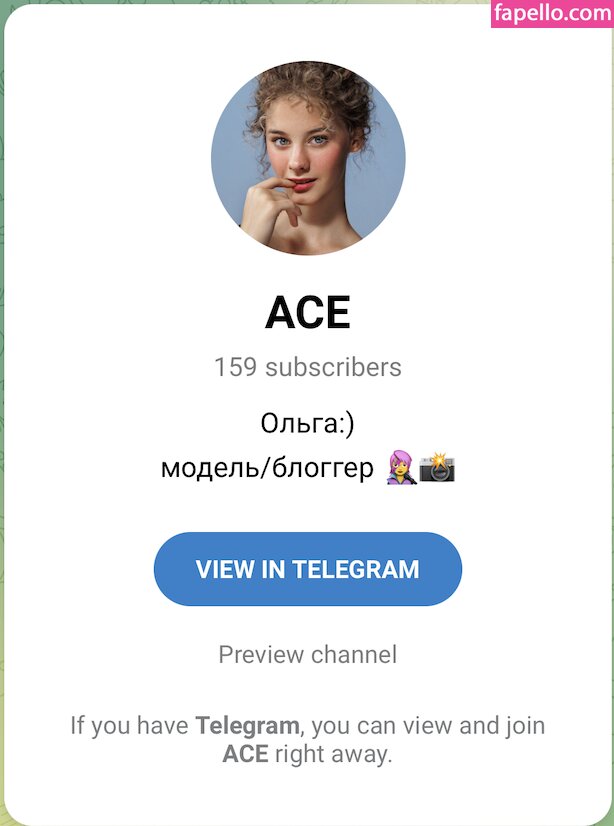The image size is (614, 826).
Task: Tap the VIEW IN TELEGRAM button
Action: click(307, 569)
